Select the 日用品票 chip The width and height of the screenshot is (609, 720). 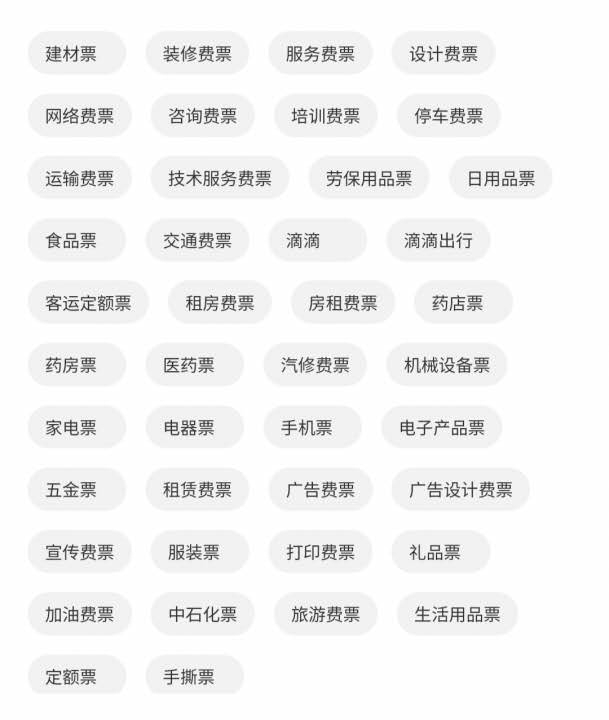click(x=500, y=179)
